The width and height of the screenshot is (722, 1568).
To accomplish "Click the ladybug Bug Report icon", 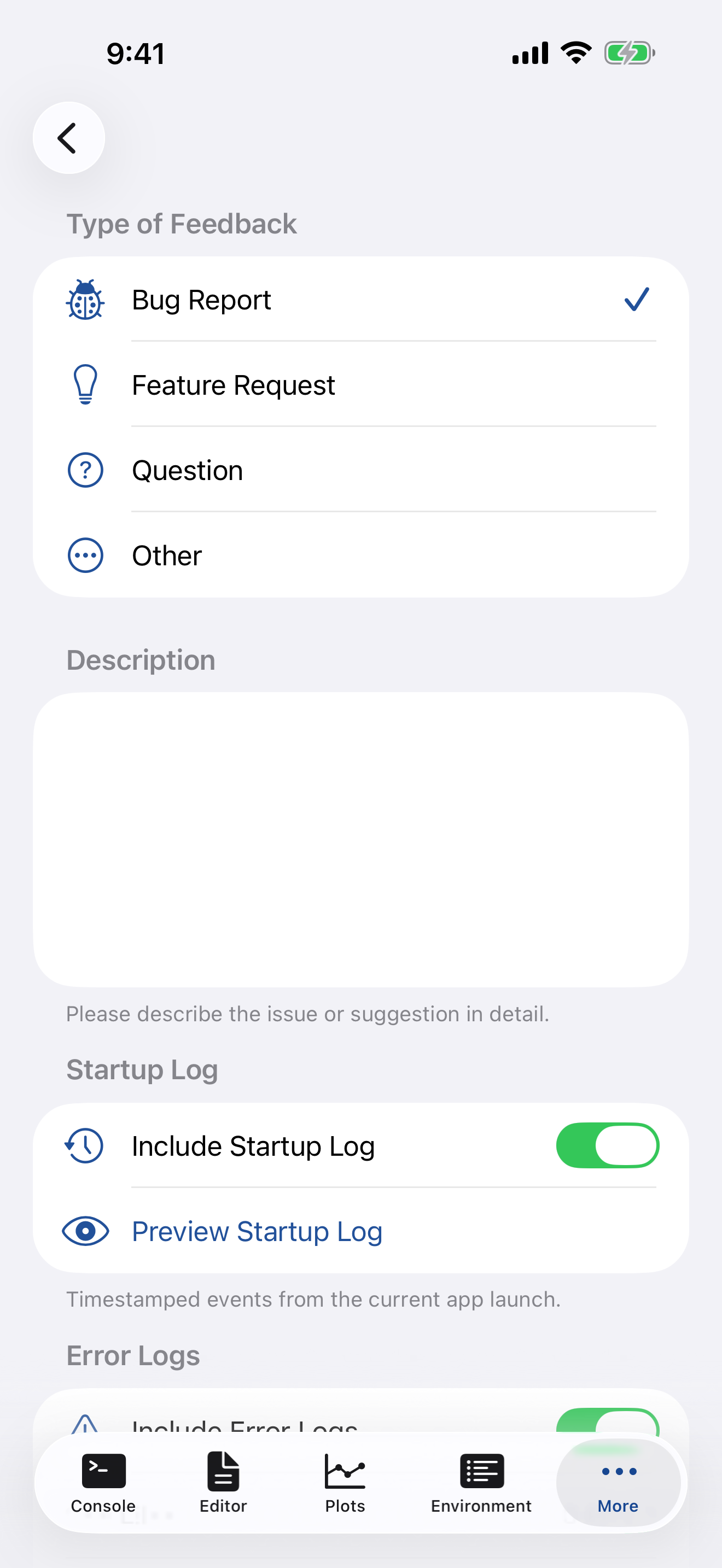I will 85,300.
